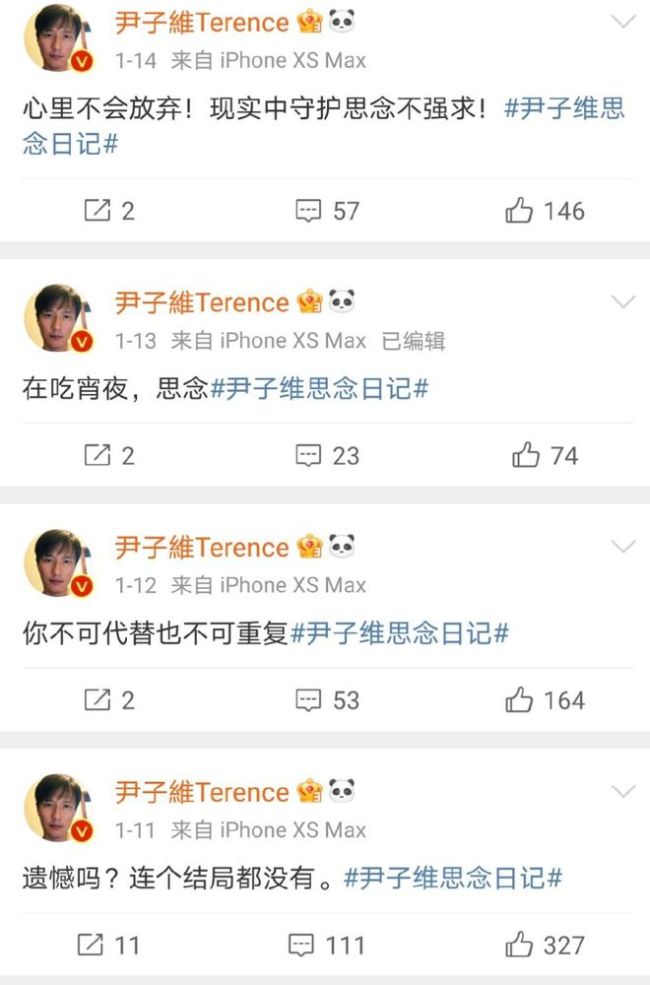Screen dimensions: 650x985
Task: Open comments on the 1-14 post
Action: point(327,211)
